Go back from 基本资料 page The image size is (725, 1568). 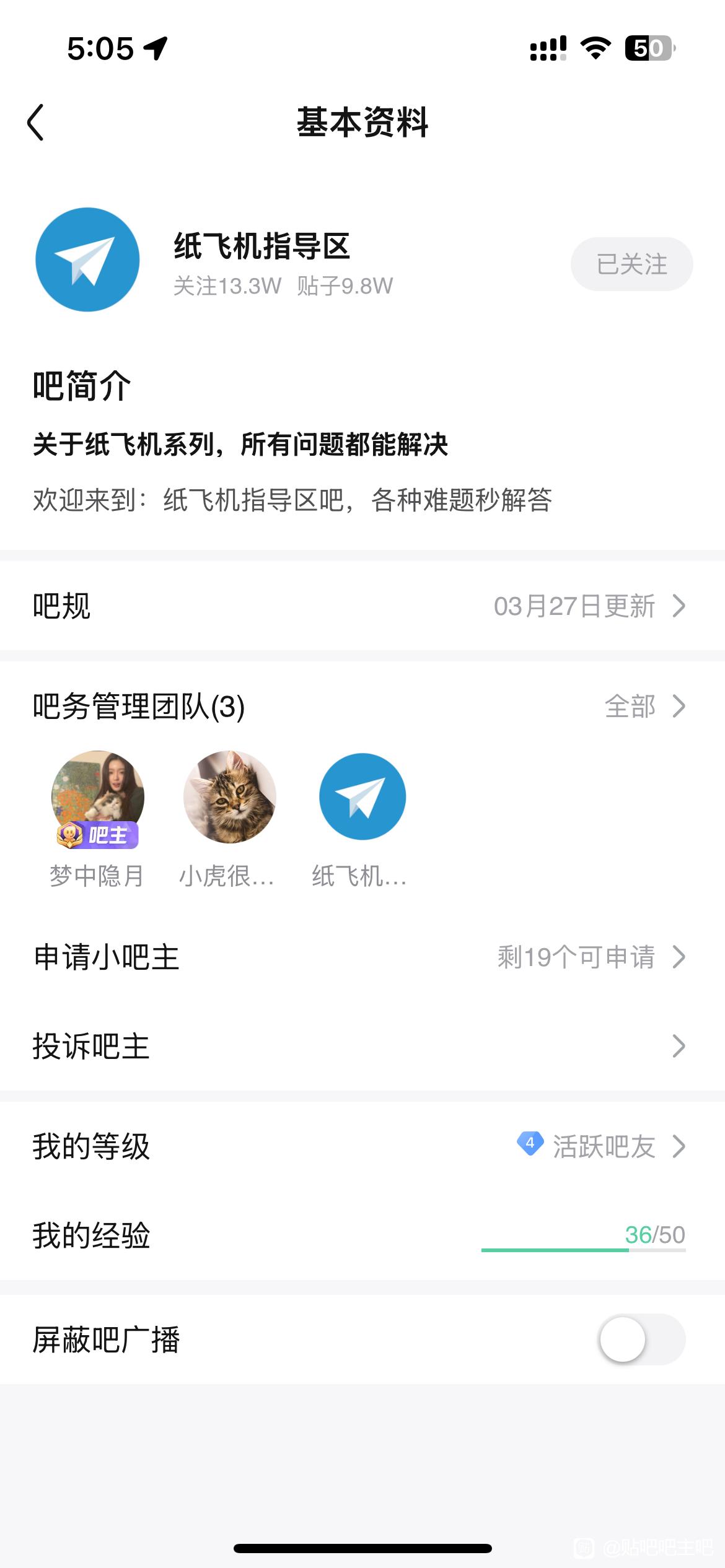click(x=36, y=122)
